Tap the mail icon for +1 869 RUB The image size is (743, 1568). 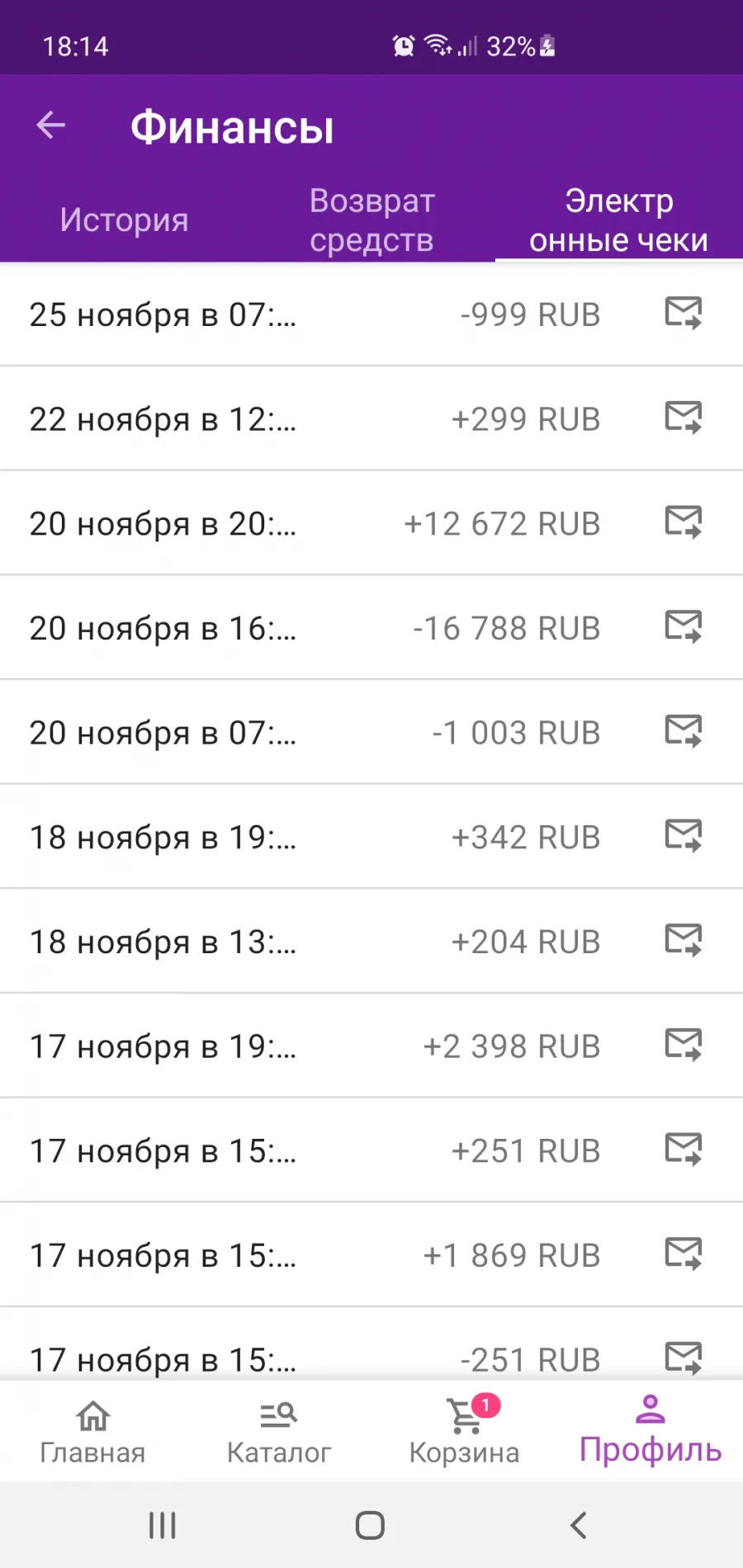tap(684, 1254)
